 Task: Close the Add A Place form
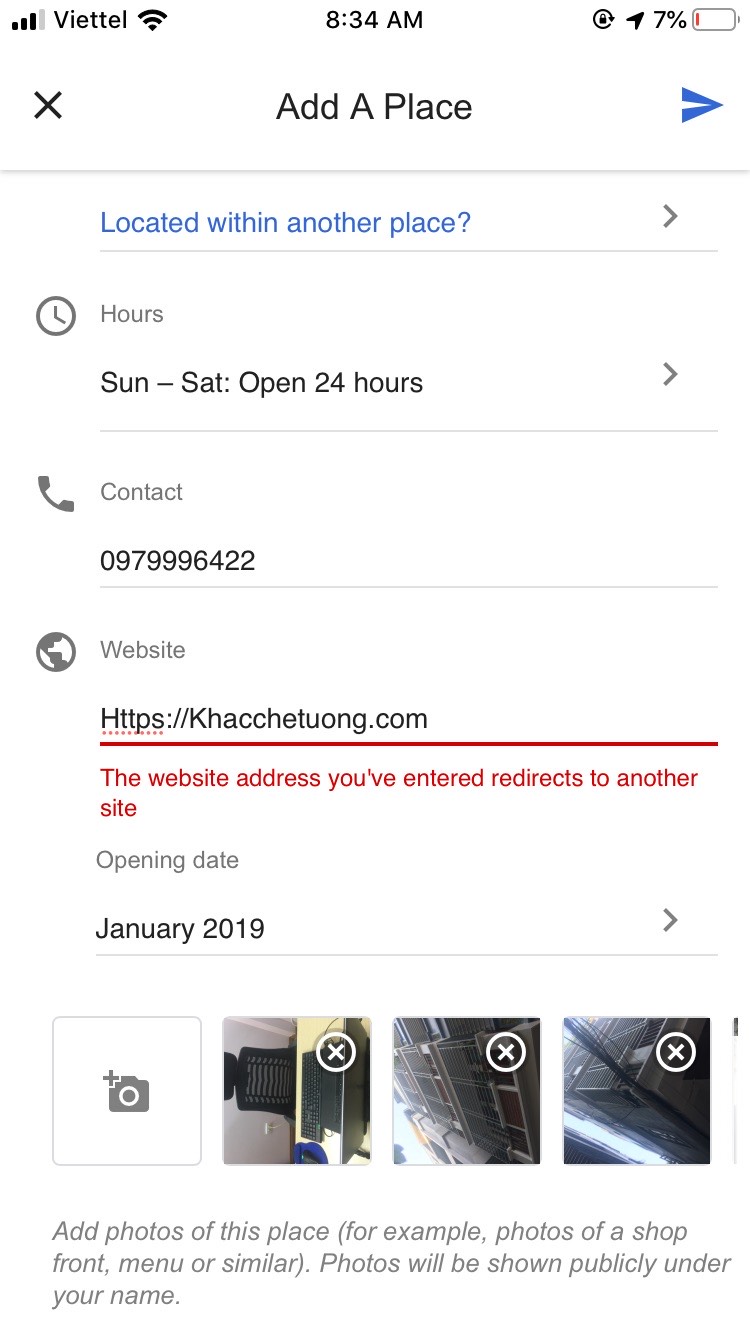coord(48,105)
